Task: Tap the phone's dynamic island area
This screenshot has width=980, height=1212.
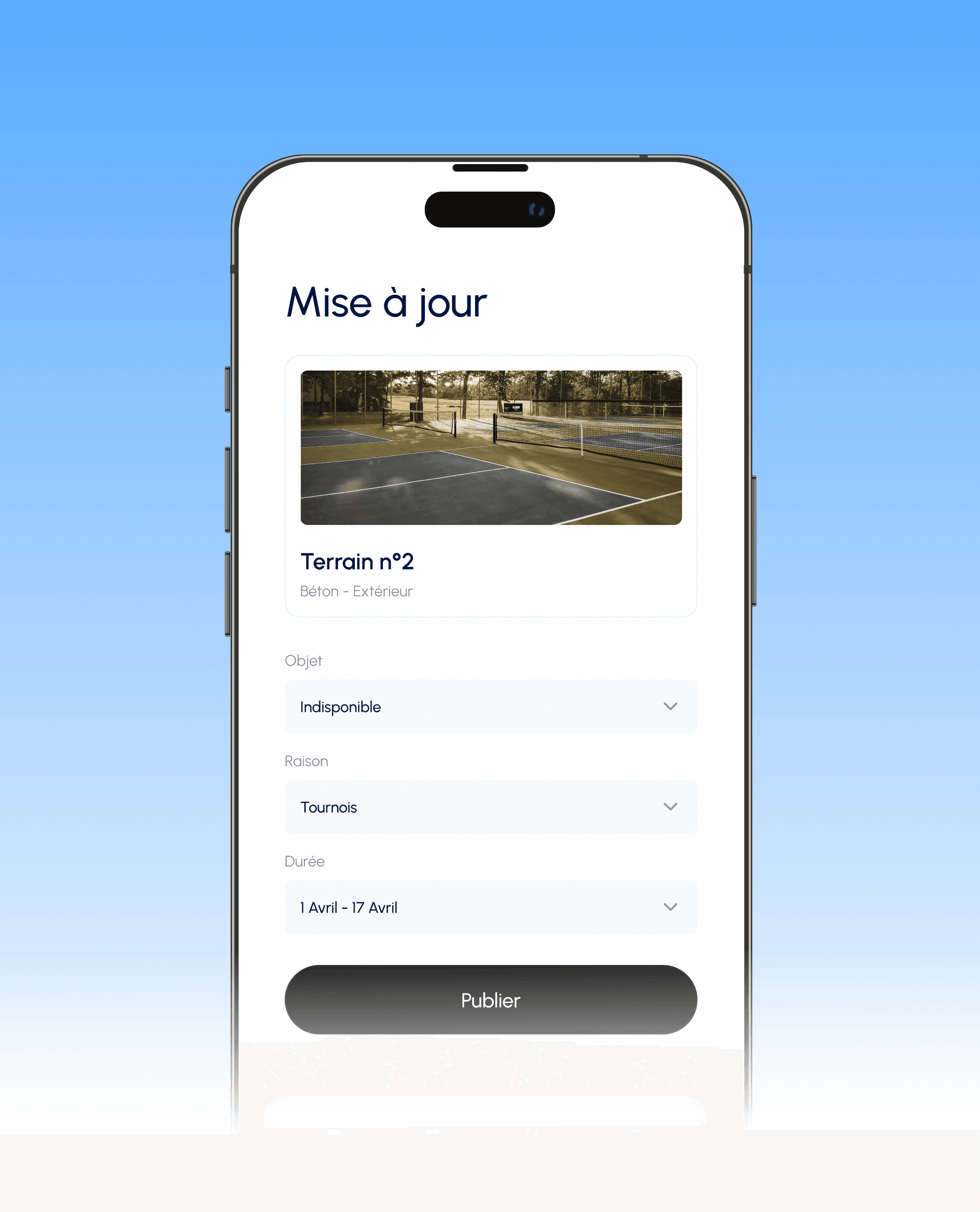Action: [490, 209]
